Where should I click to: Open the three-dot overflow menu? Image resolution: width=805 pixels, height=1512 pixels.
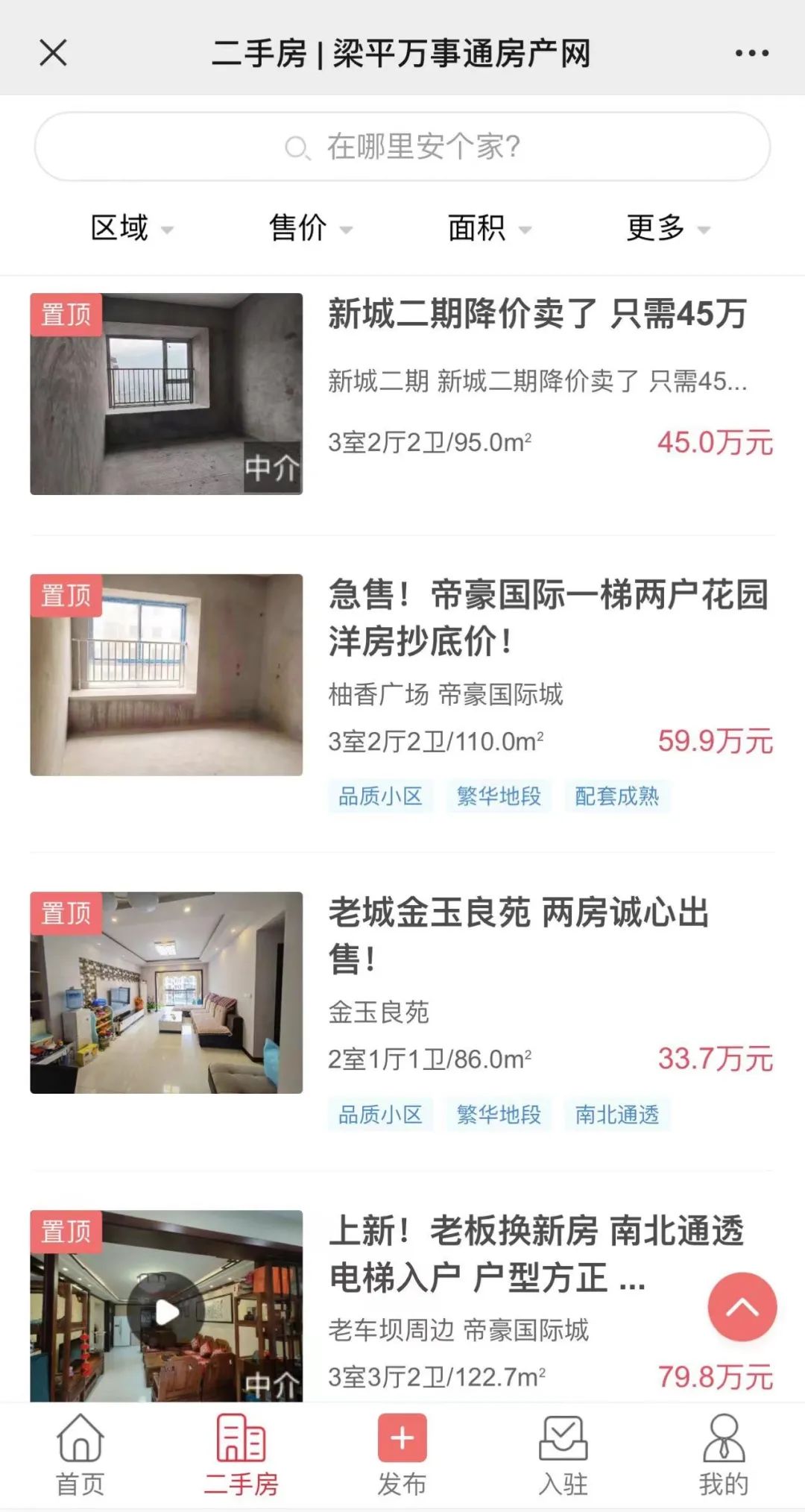751,53
